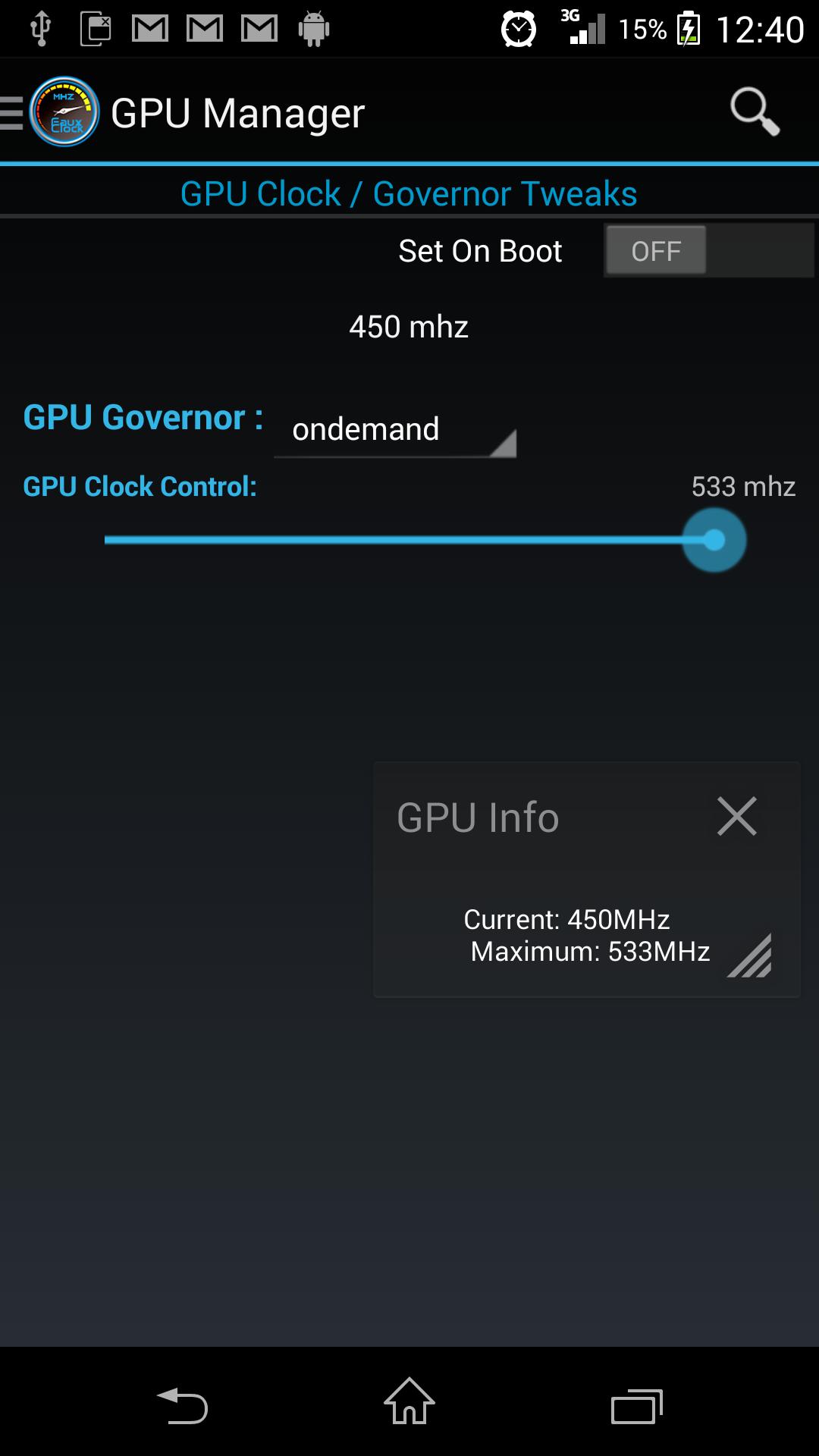Open the GPU Manager title menu
The image size is (819, 1456).
click(x=237, y=112)
